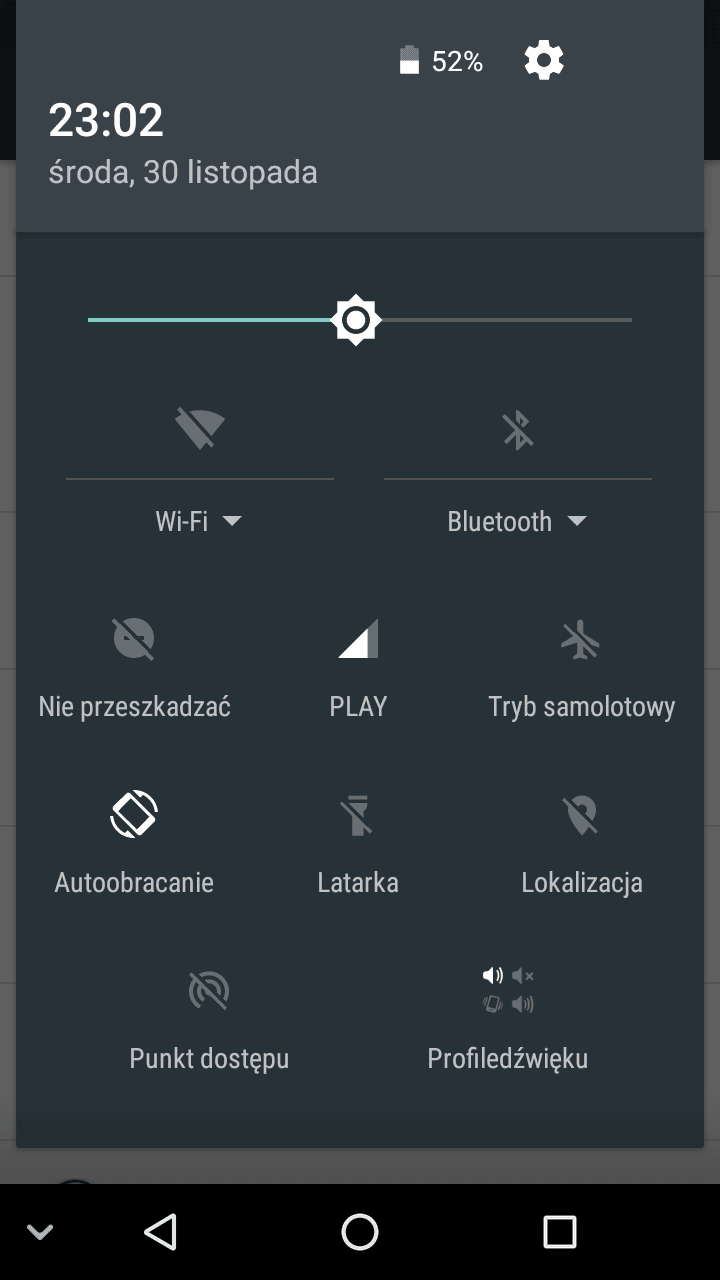Go back with the navigation bar arrow
This screenshot has height=1280, width=720.
160,1232
